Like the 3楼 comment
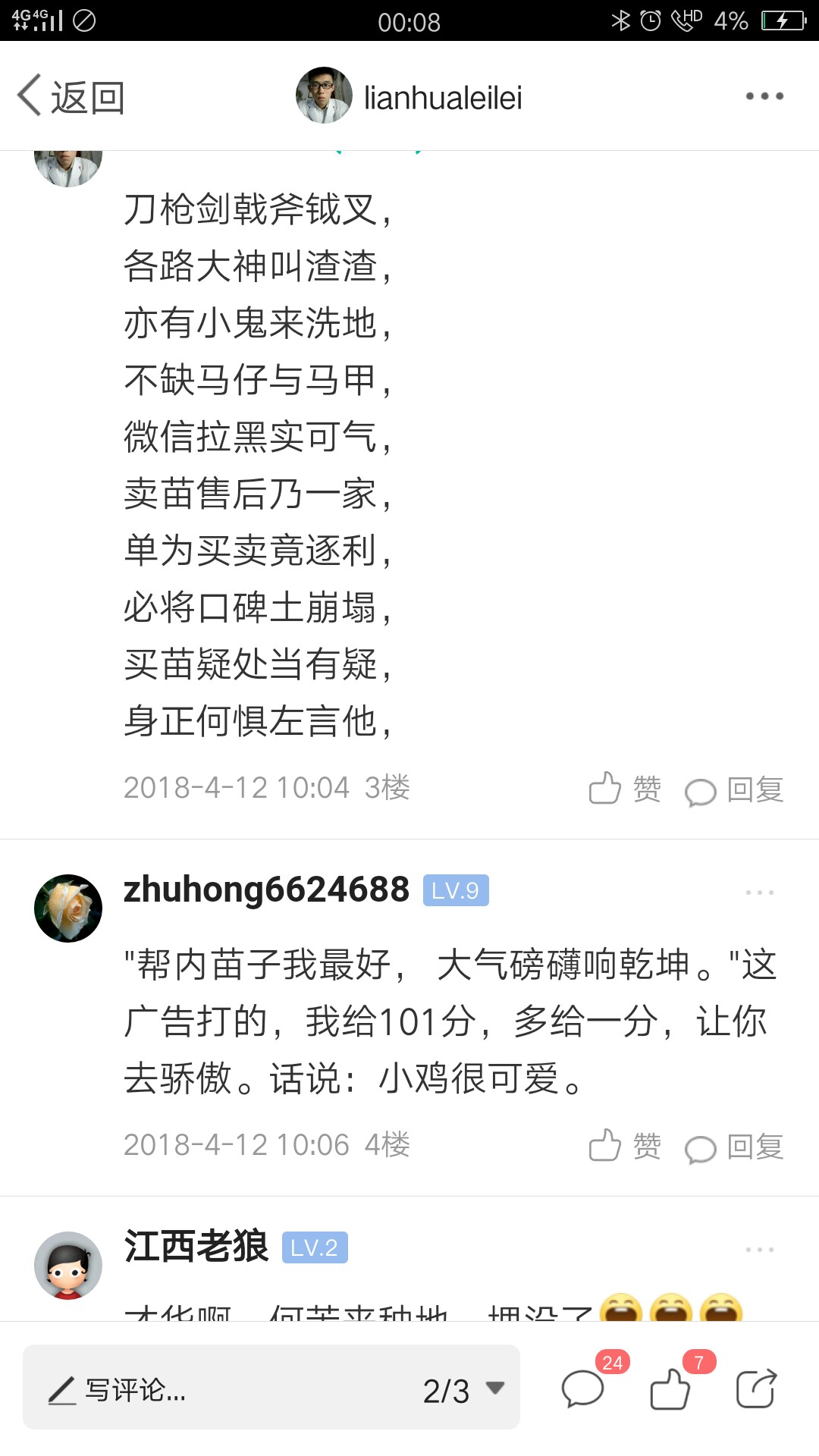The height and width of the screenshot is (1456, 819). (625, 789)
